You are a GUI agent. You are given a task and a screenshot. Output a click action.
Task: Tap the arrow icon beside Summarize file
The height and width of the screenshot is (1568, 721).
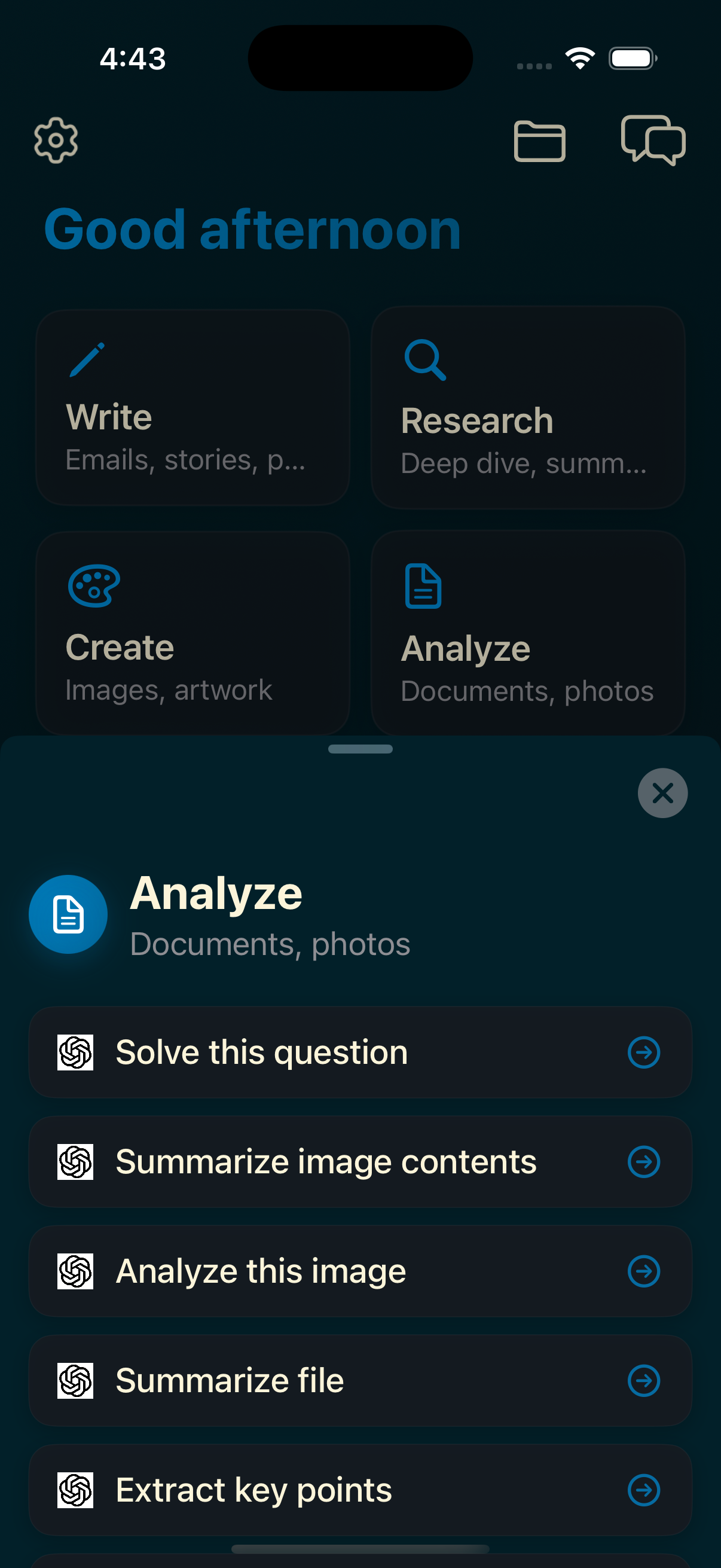pyautogui.click(x=644, y=1380)
